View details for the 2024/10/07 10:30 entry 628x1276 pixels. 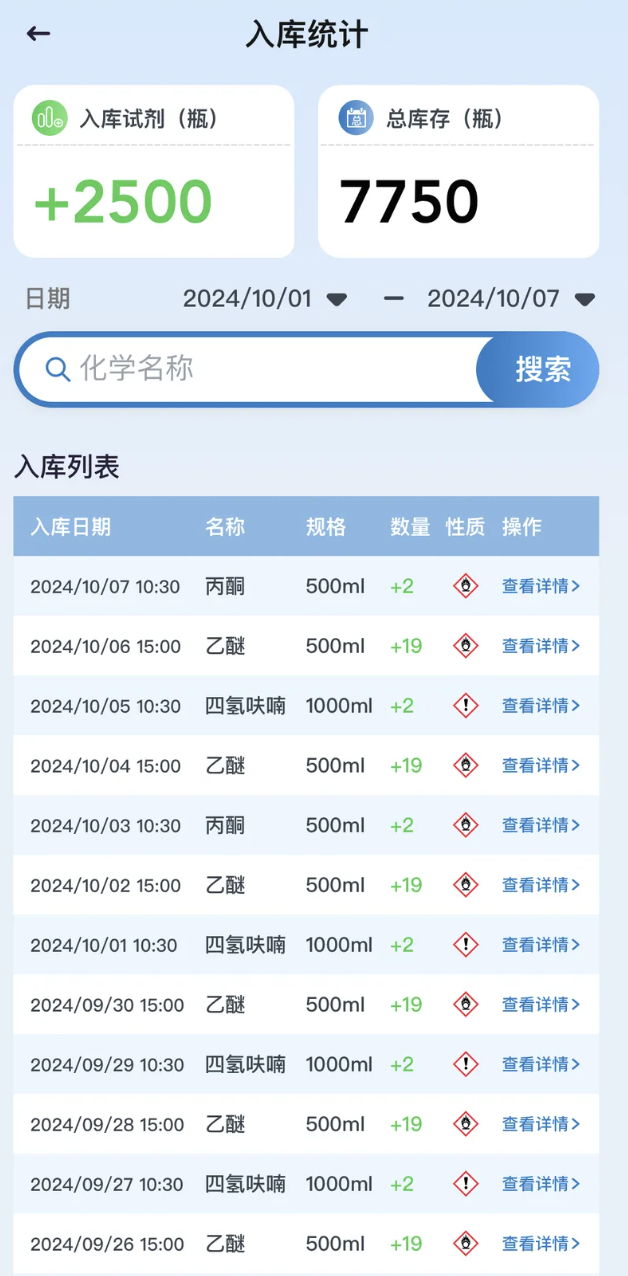(540, 586)
